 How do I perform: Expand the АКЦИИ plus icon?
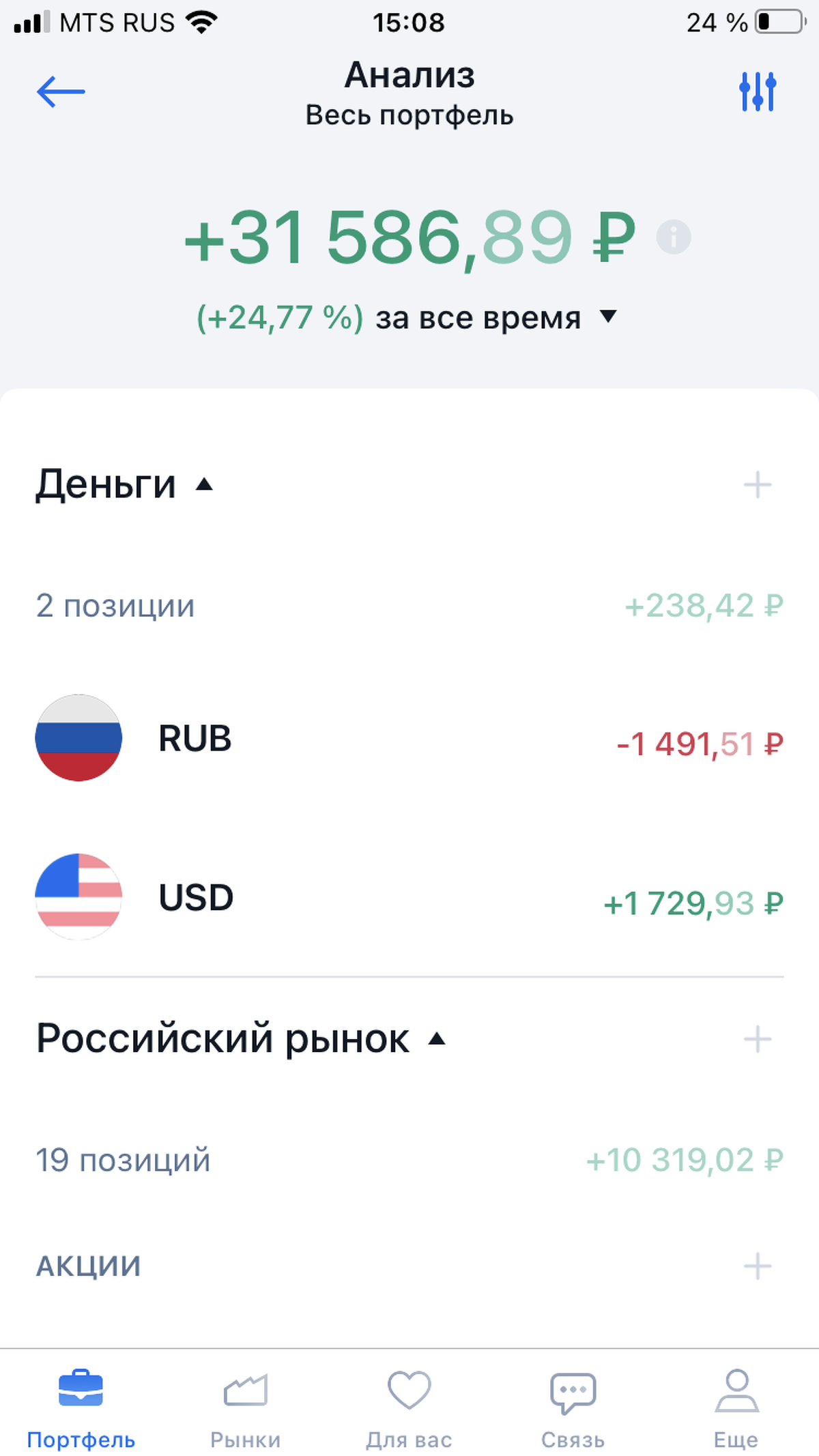[758, 1266]
